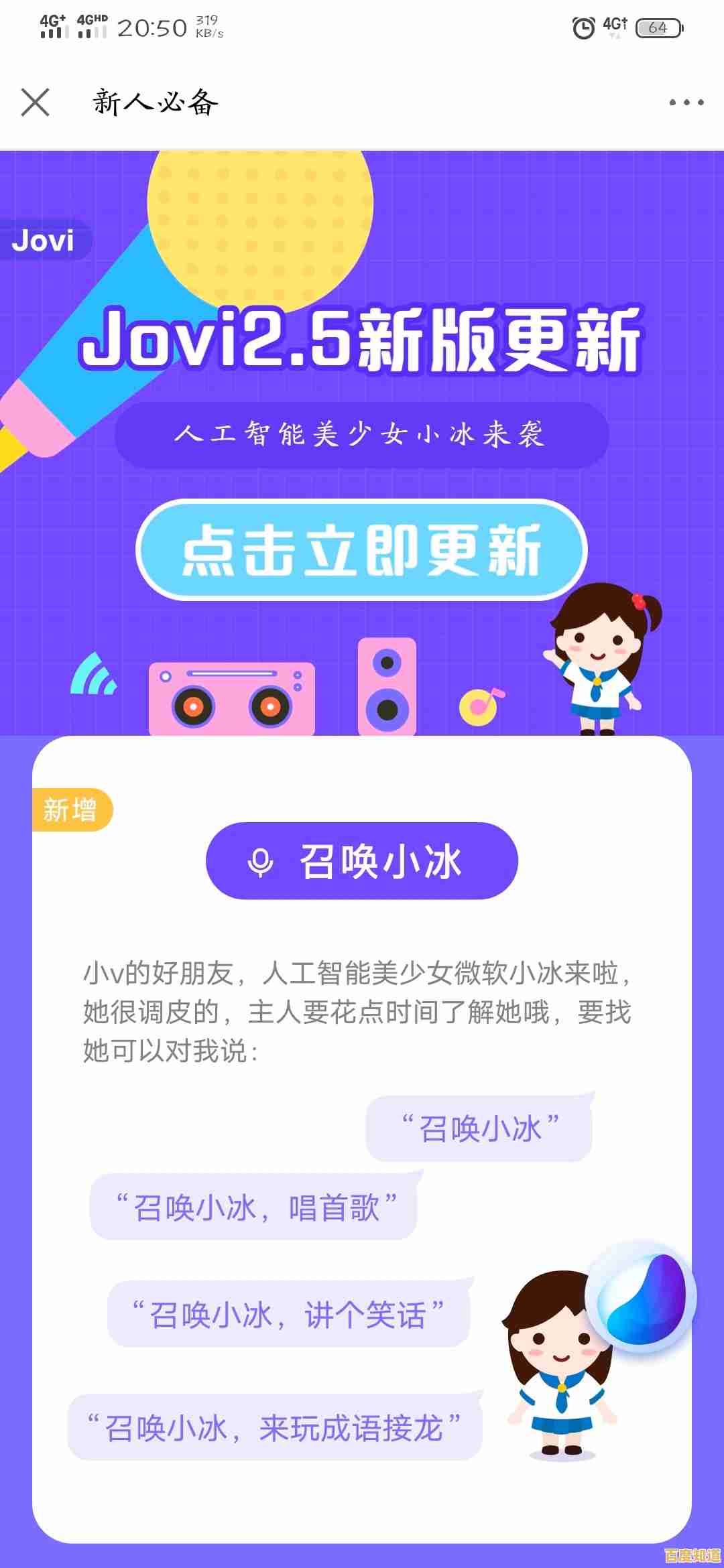Click the pink radio illustration icon
Image resolution: width=724 pixels, height=1568 pixels.
[x=231, y=697]
